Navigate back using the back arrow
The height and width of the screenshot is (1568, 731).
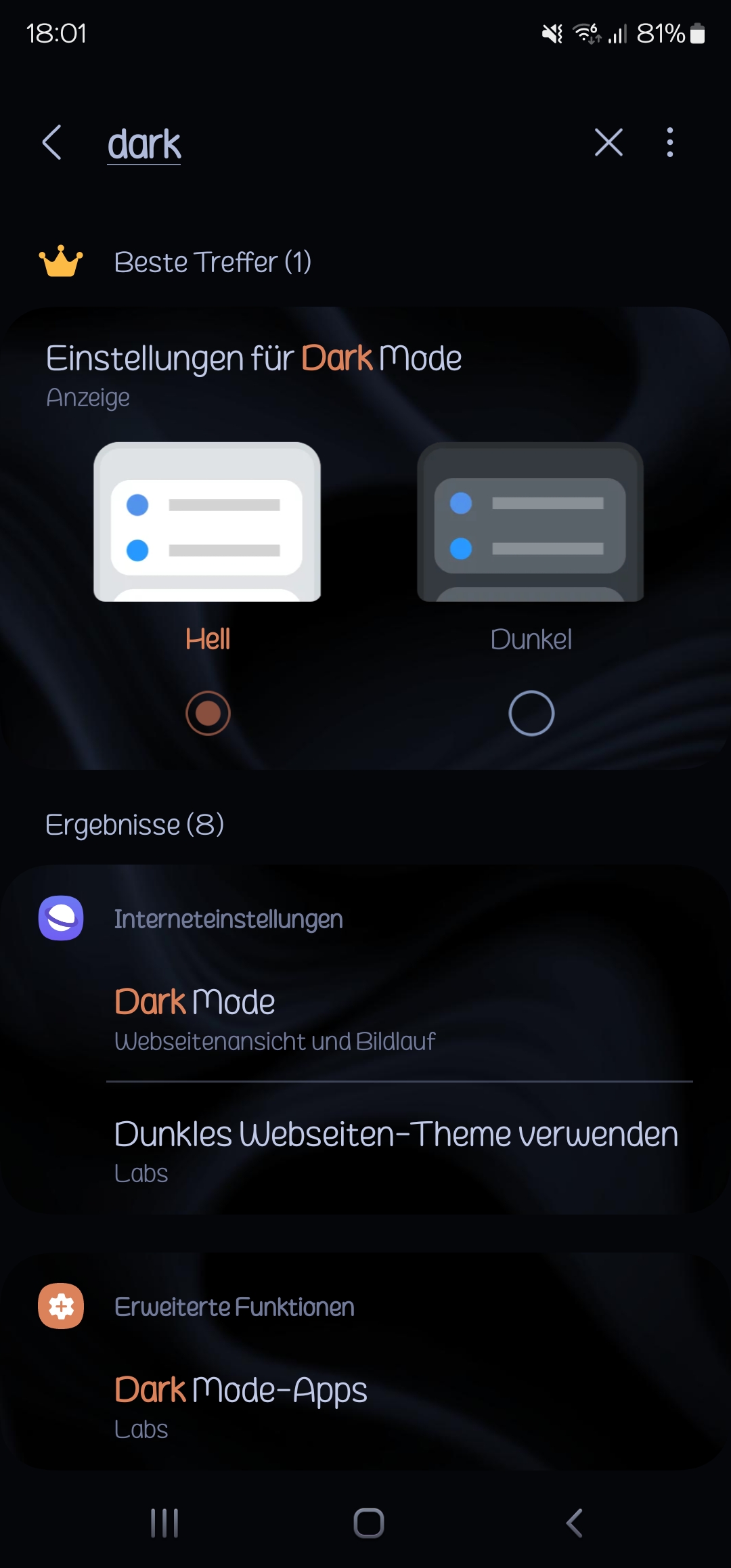tap(53, 142)
